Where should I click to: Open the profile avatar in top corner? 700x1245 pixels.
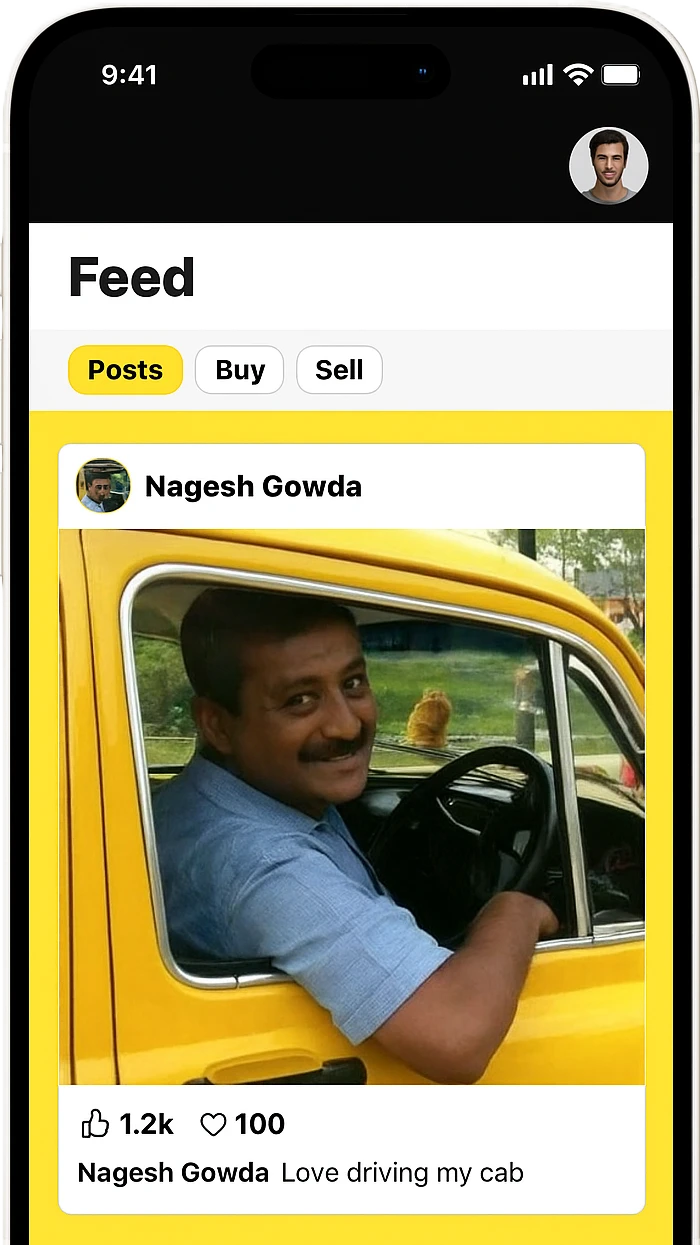pyautogui.click(x=608, y=166)
